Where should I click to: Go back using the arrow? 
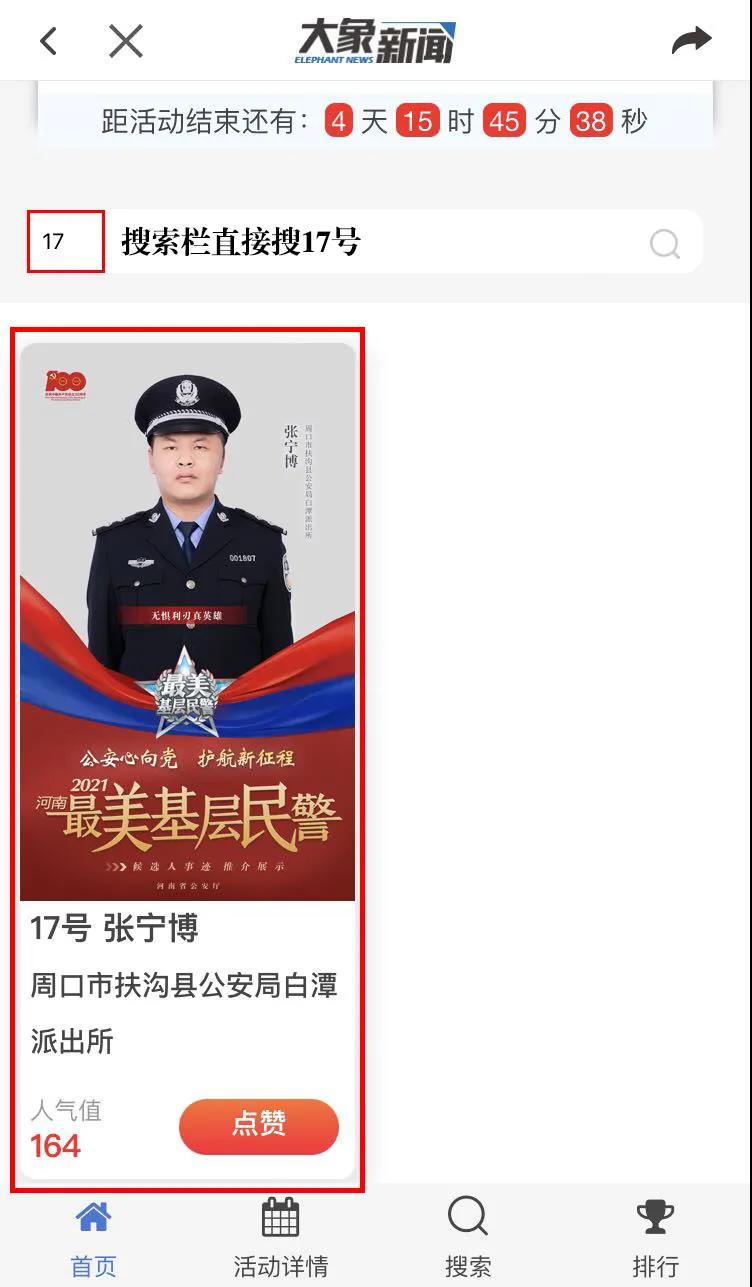pos(48,41)
